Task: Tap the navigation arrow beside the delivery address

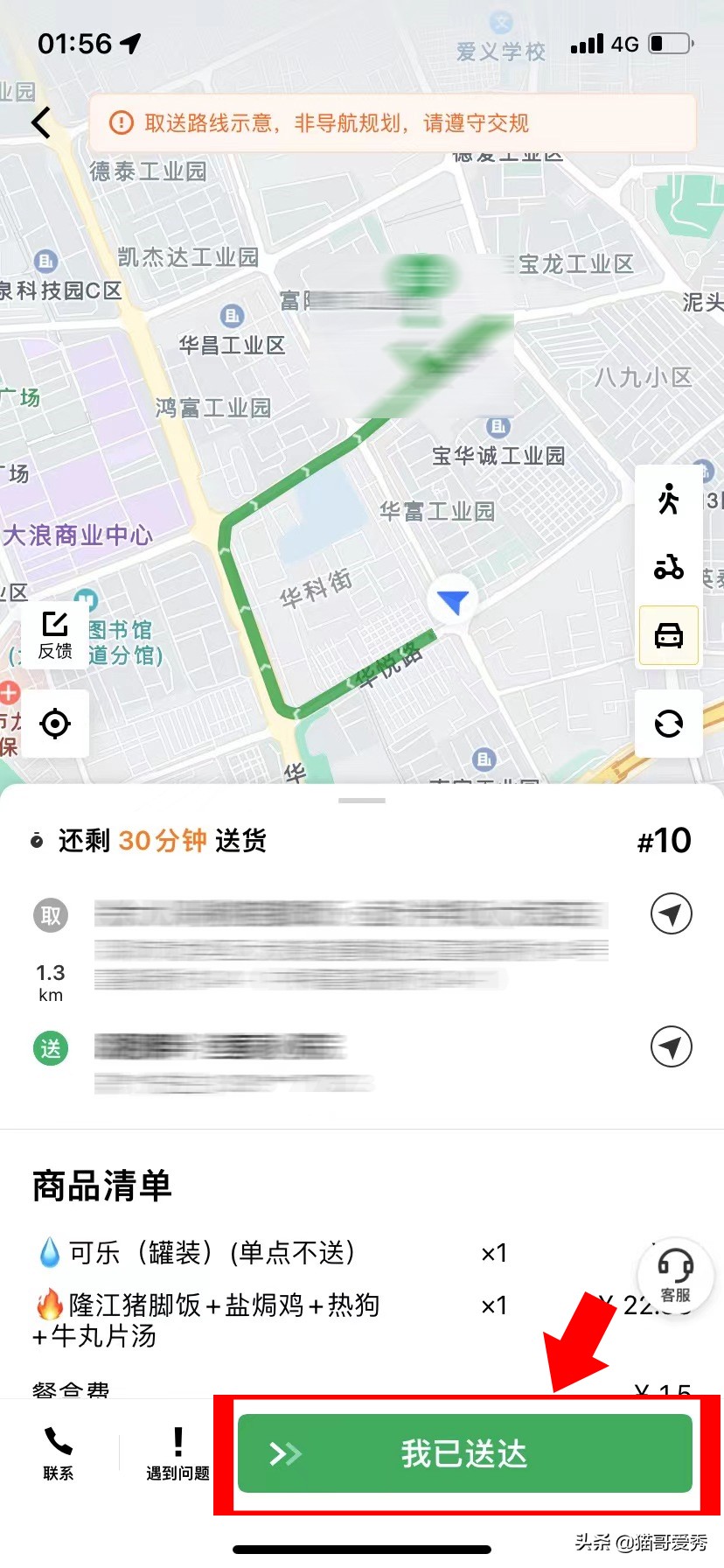Action: pos(670,1047)
